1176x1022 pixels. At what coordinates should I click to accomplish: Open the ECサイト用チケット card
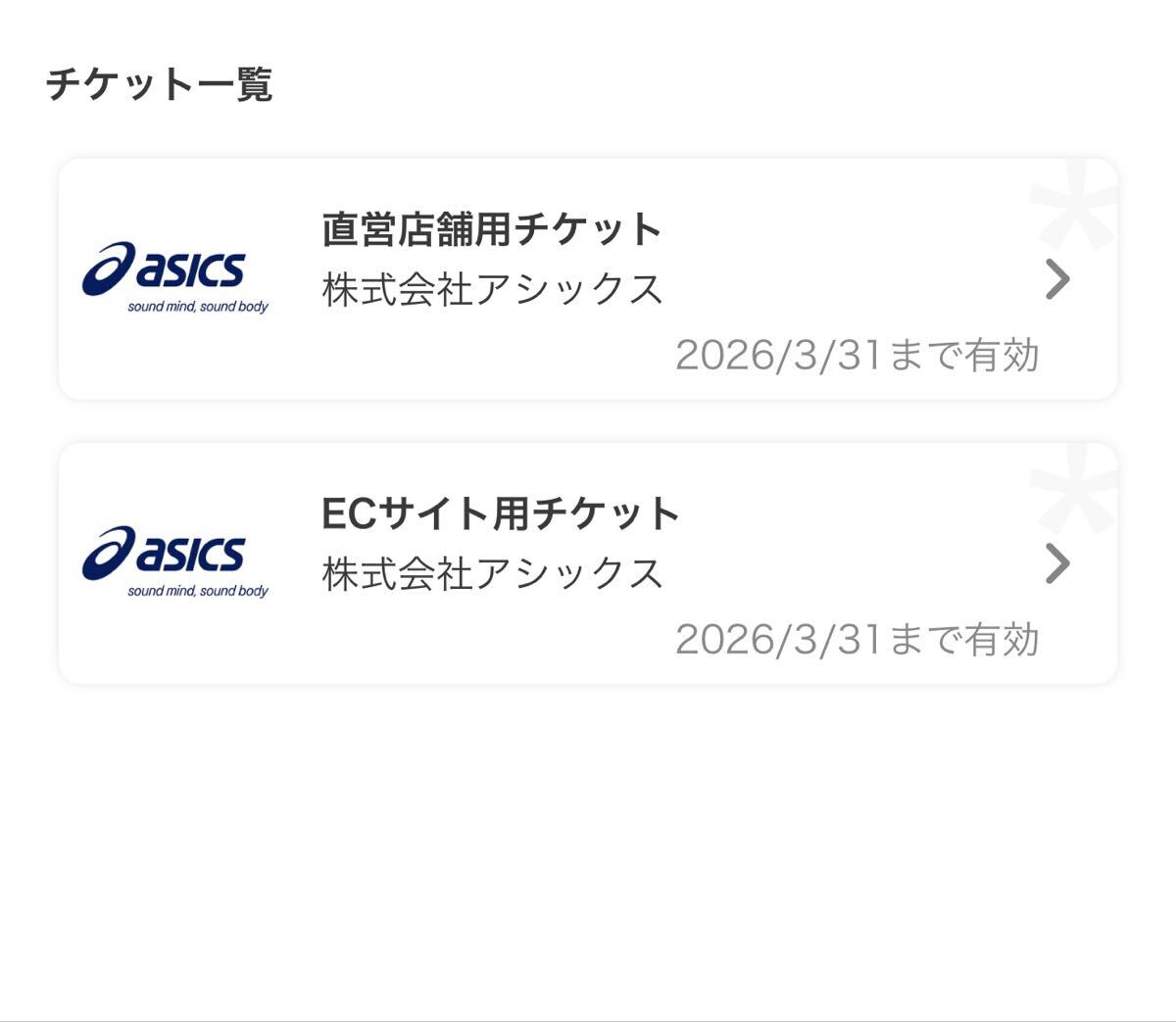tap(588, 563)
